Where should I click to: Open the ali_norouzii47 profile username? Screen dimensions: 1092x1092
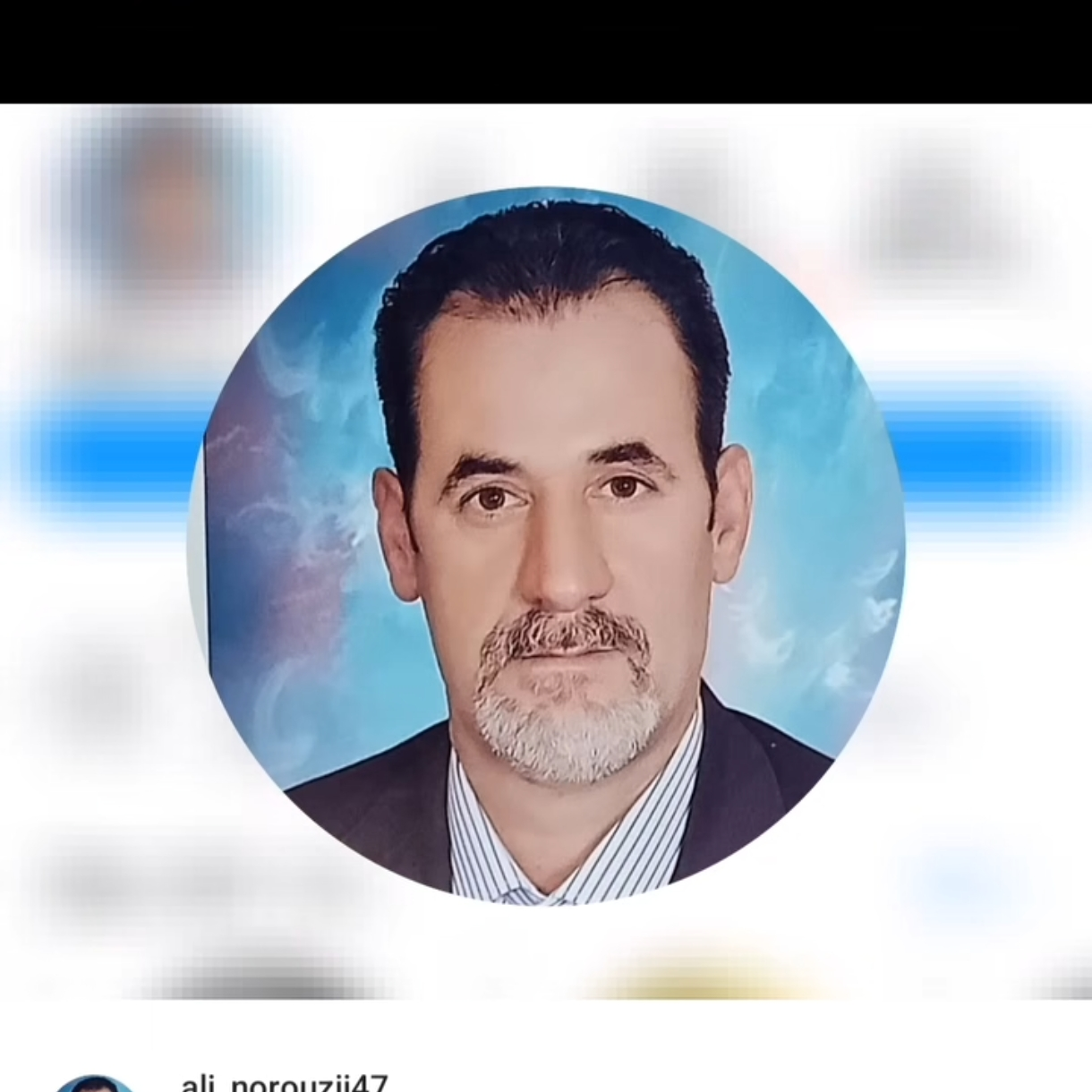(284, 1083)
